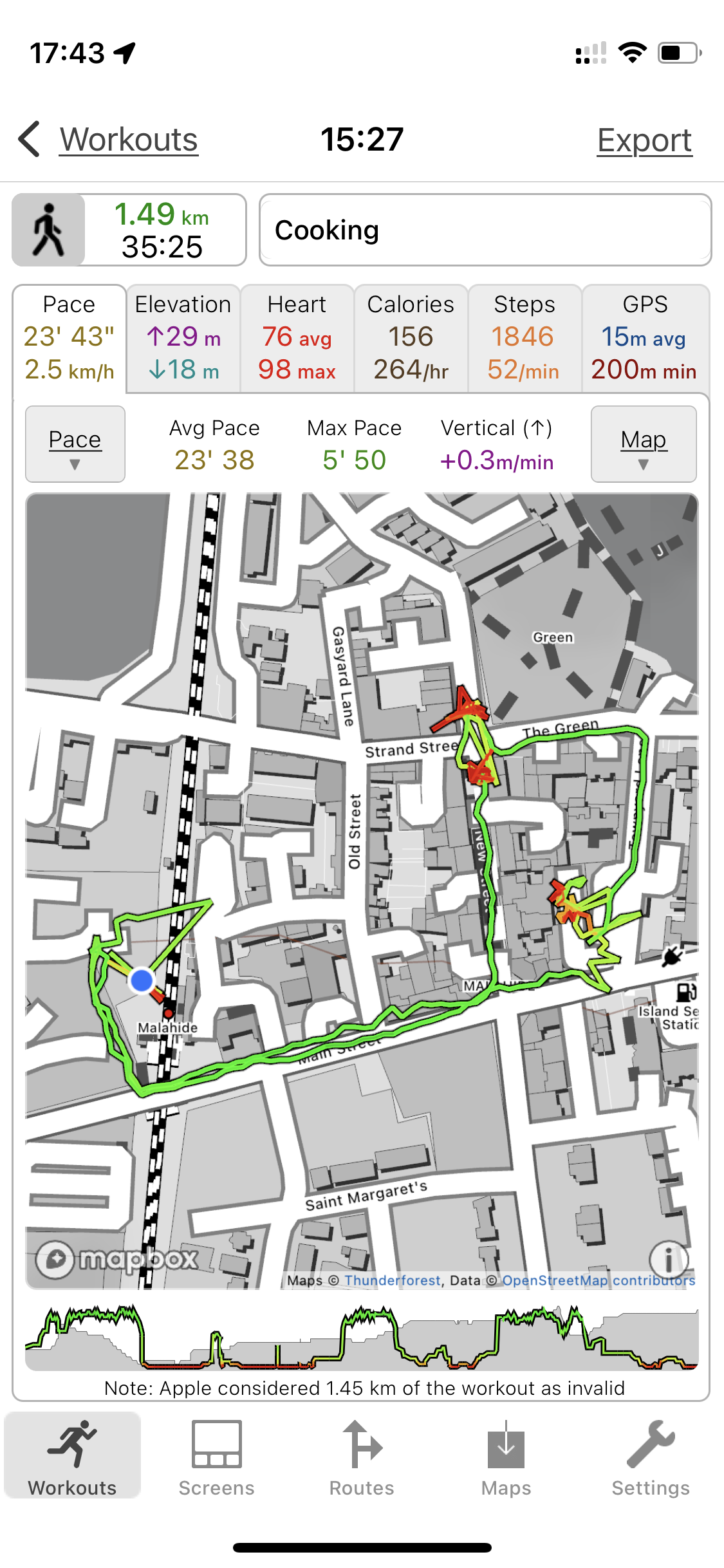Switch to the Heart tab
Image resolution: width=724 pixels, height=1568 pixels.
click(x=297, y=338)
